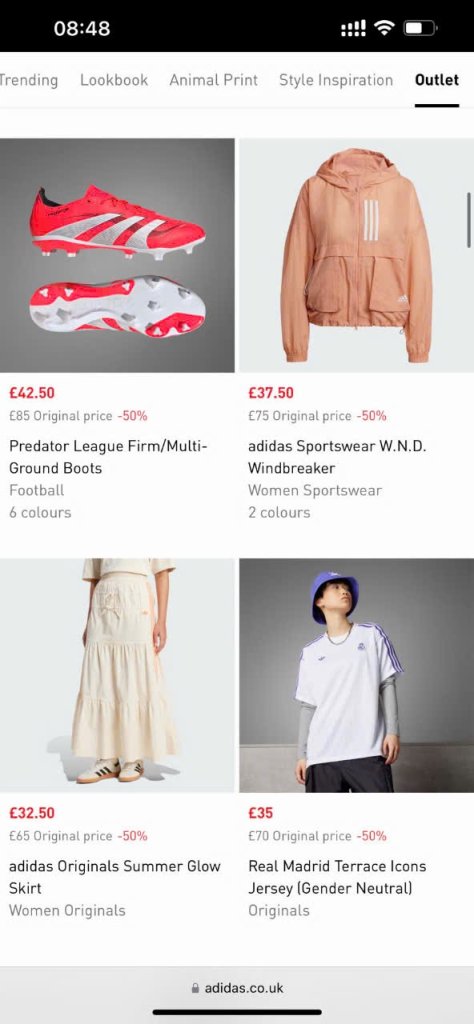Tap the adidas.co.uk address bar
474x1024 pixels.
coord(237,988)
